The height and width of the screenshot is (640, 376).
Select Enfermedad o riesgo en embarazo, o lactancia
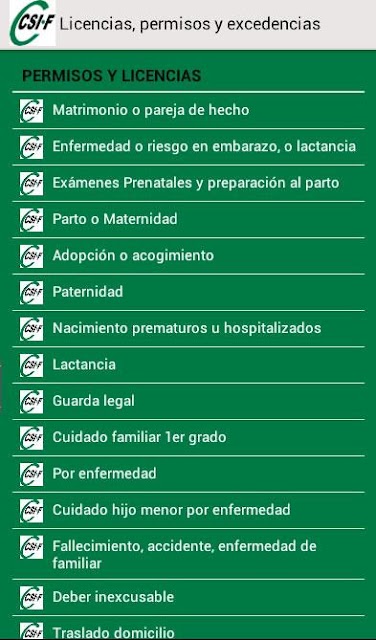(188, 147)
